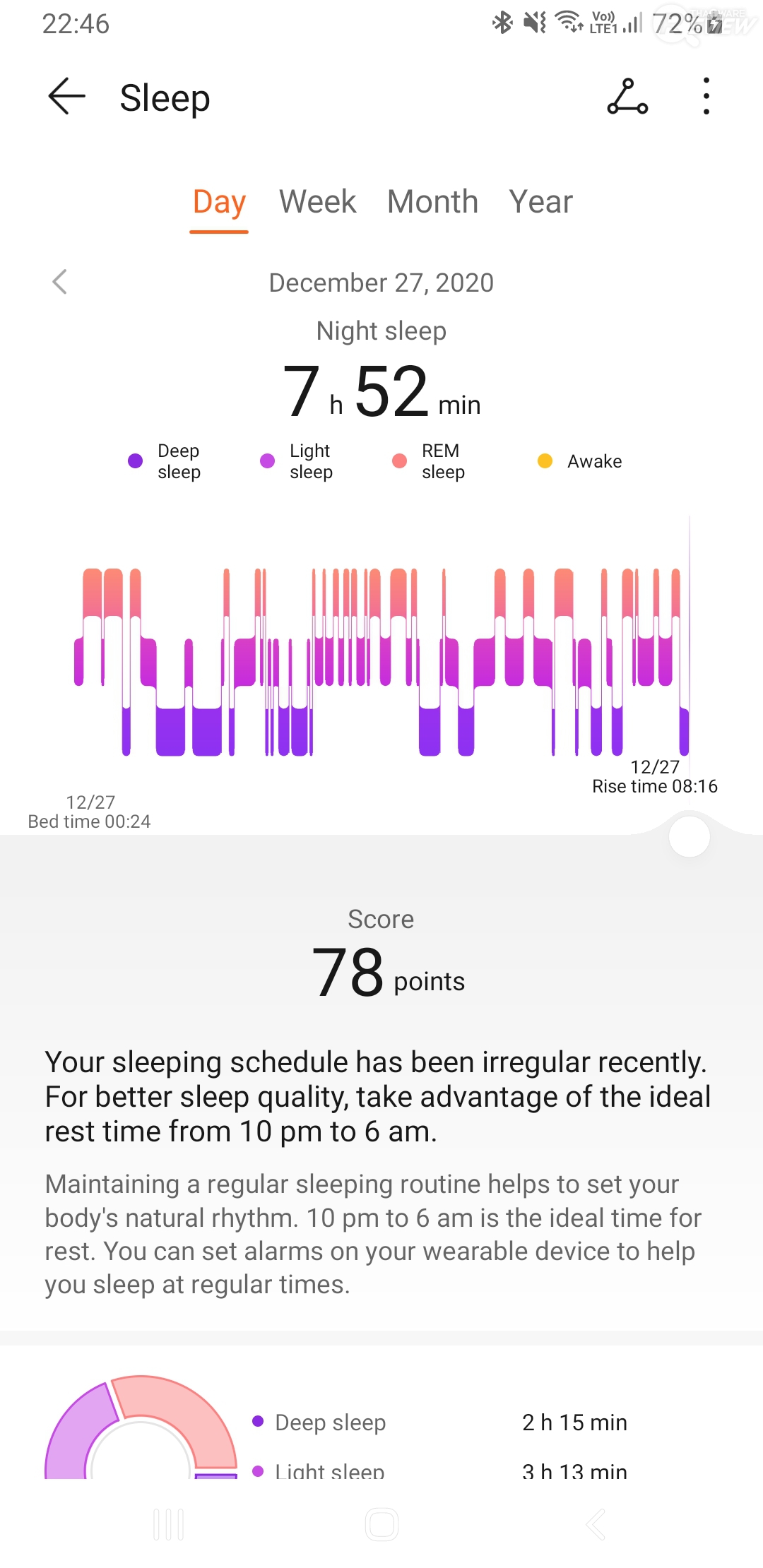Viewport: 763px width, 1568px height.
Task: Open the overflow menu
Action: click(x=706, y=97)
